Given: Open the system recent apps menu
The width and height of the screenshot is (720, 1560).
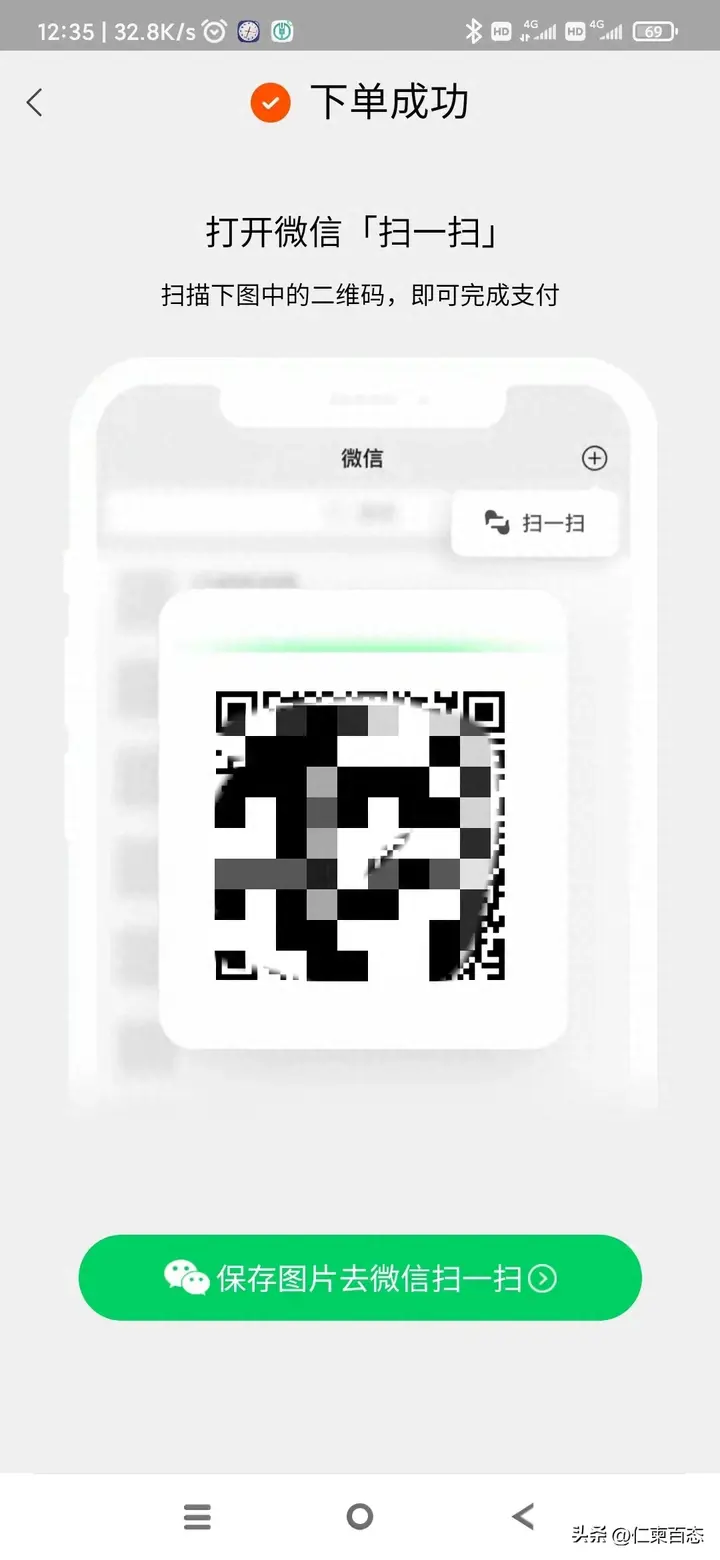Looking at the screenshot, I should point(197,1517).
